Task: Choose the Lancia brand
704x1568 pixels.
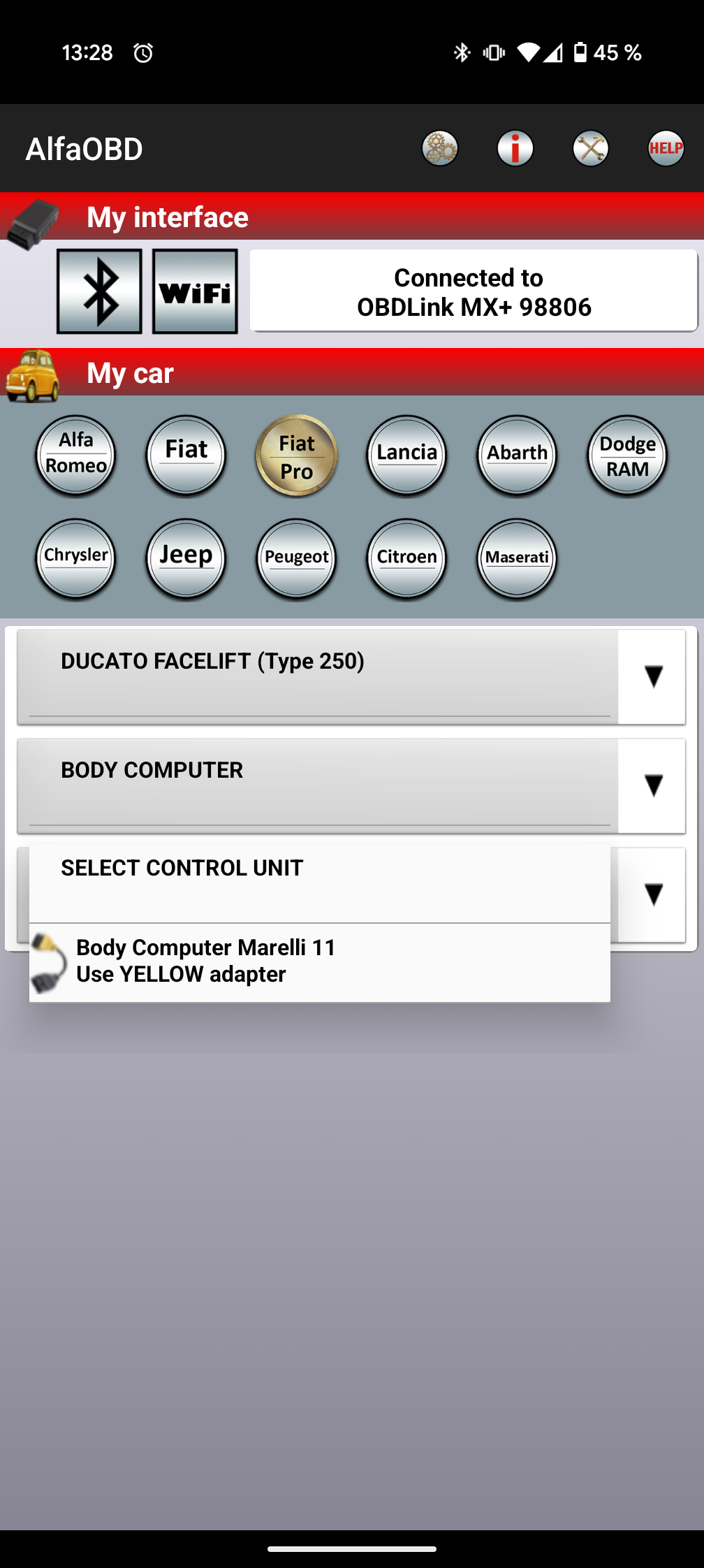Action: (406, 456)
